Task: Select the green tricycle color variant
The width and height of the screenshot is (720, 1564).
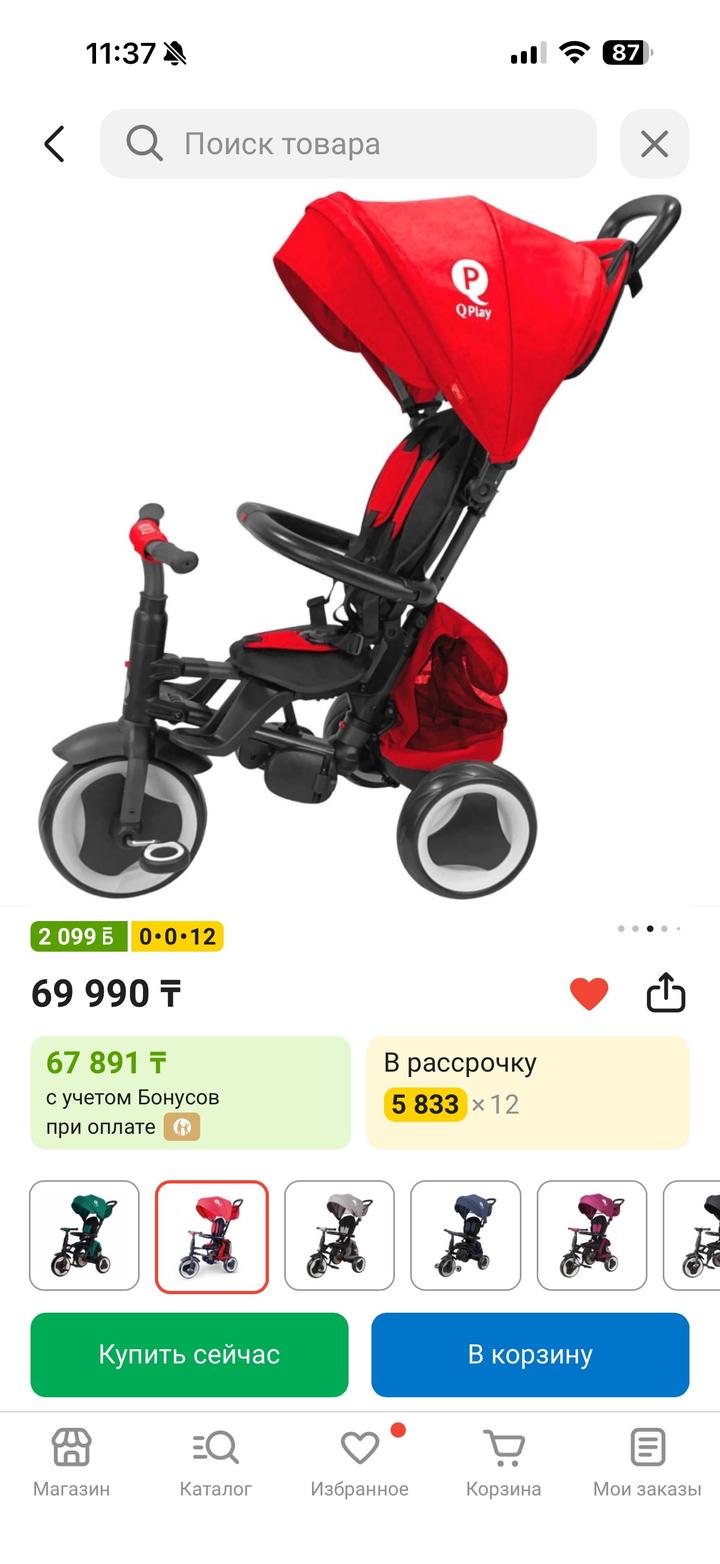Action: pos(84,1236)
